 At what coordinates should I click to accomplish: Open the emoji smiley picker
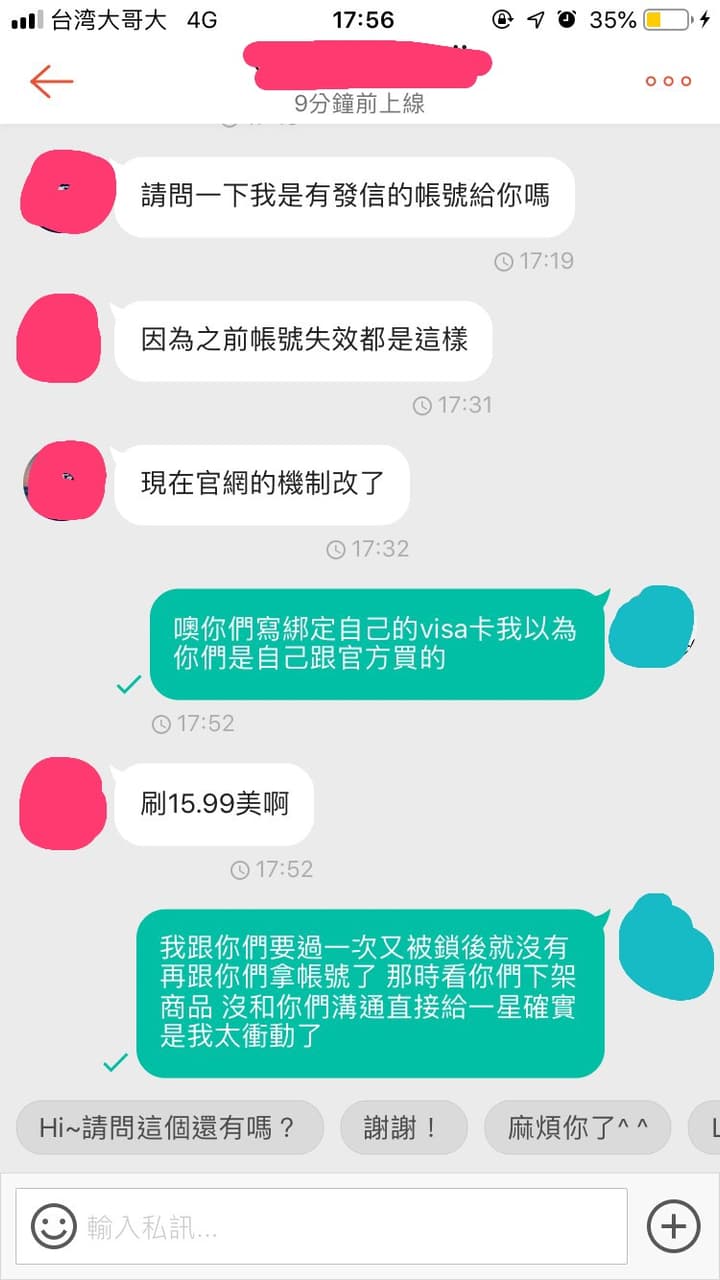[x=53, y=1226]
